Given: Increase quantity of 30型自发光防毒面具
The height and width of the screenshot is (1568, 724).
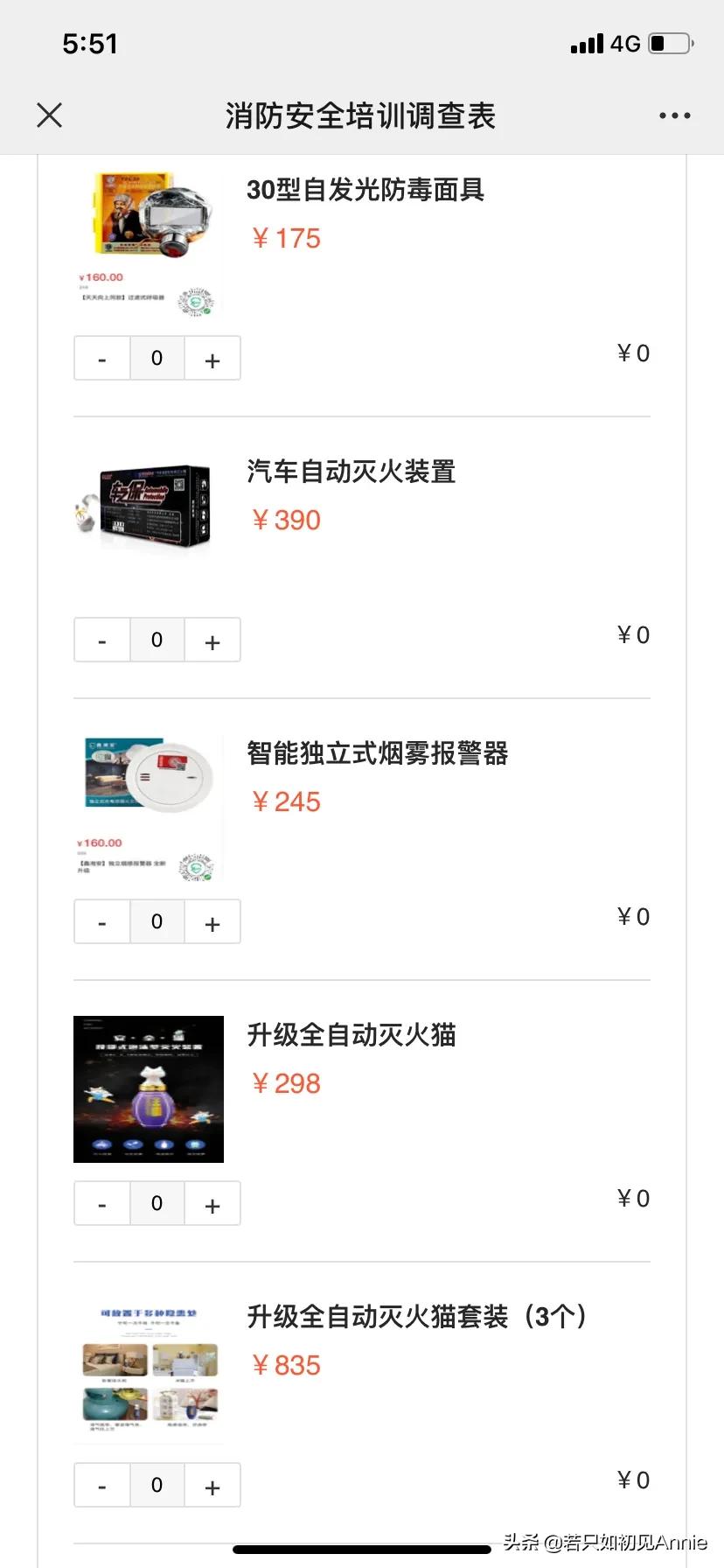Looking at the screenshot, I should coord(212,358).
